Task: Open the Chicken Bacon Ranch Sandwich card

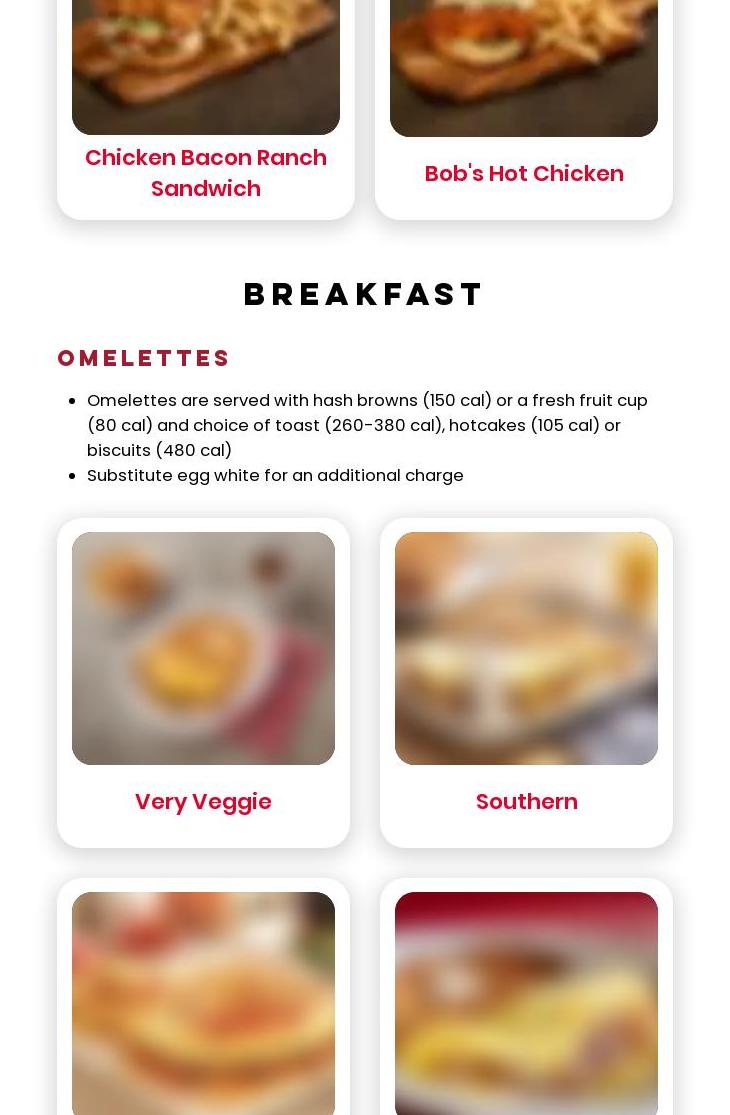Action: 205,172
